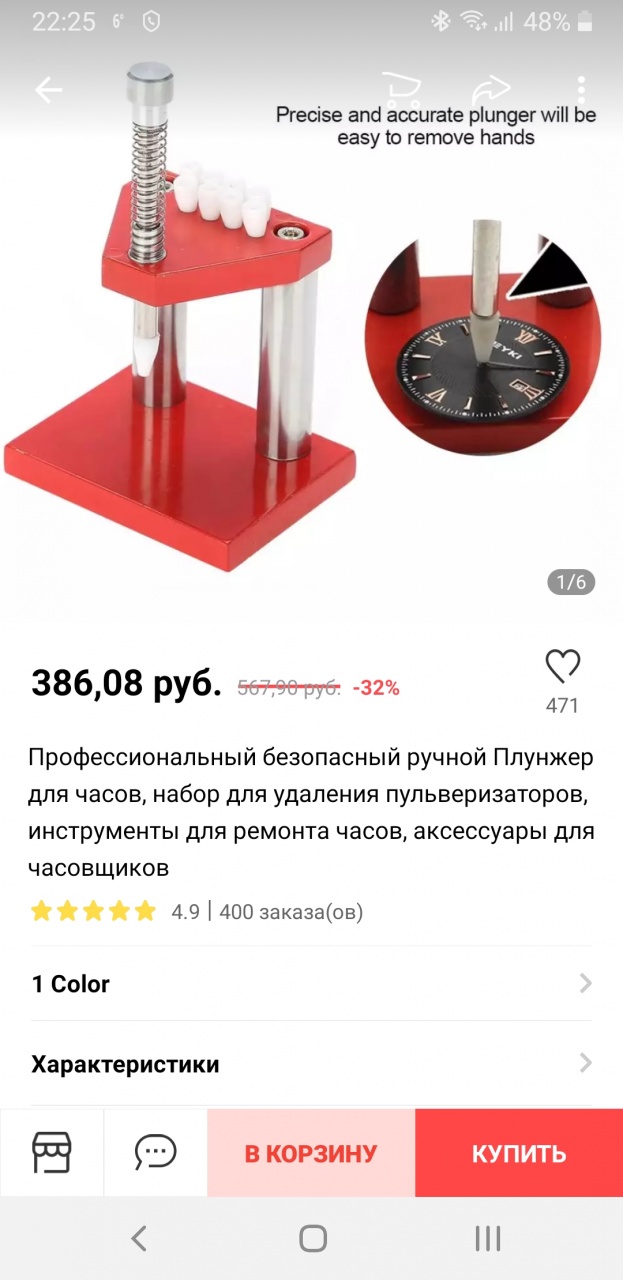Share this product
The width and height of the screenshot is (623, 1280).
coord(491,88)
